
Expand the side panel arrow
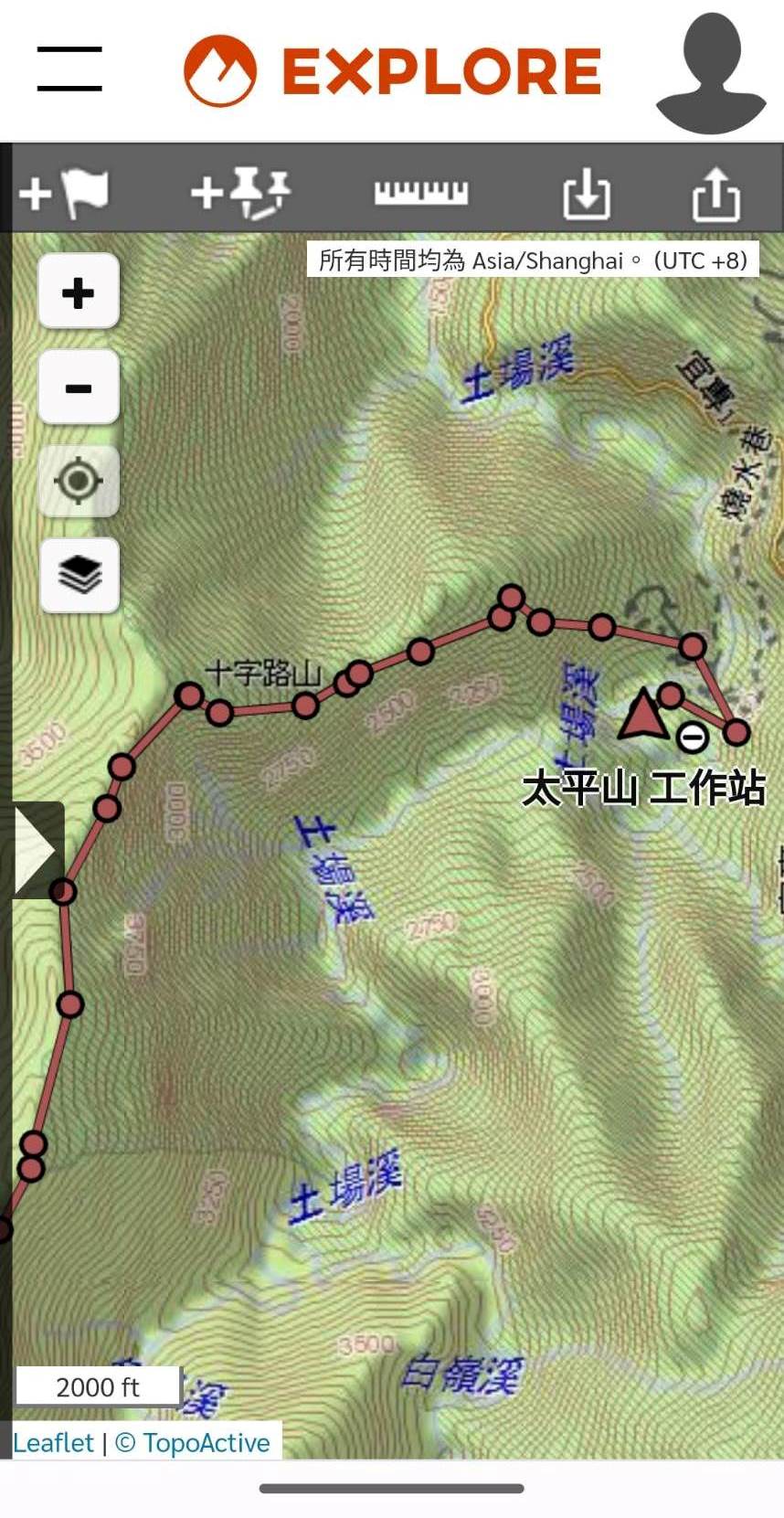pos(37,849)
